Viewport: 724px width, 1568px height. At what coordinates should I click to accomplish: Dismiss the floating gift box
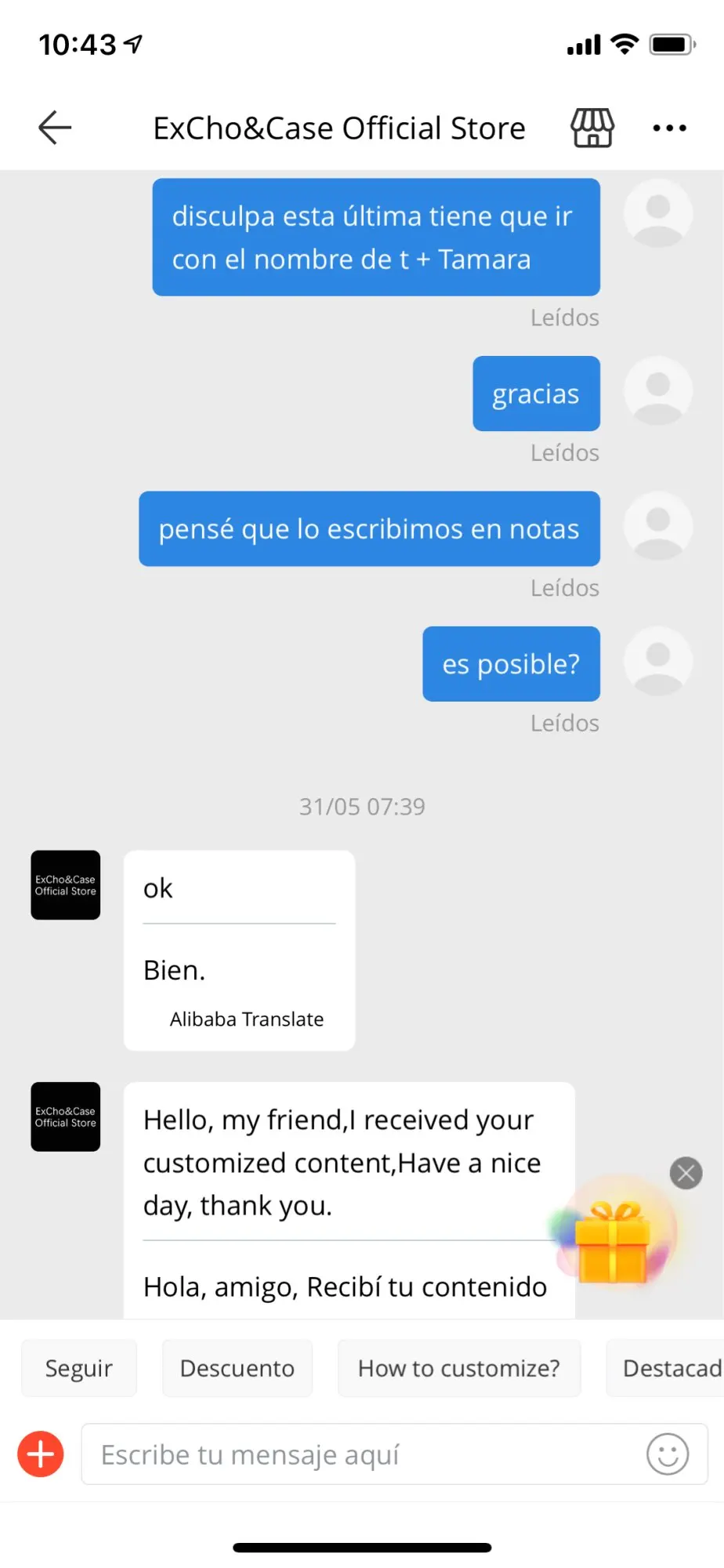[686, 1174]
